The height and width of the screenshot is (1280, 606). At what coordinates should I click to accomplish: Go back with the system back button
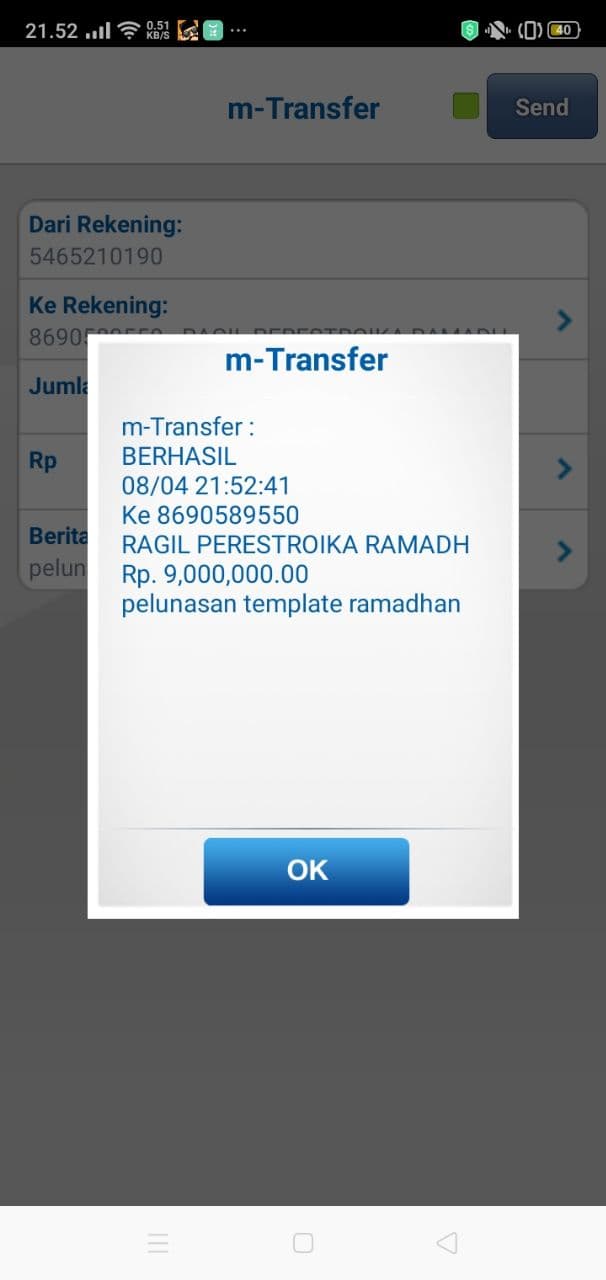coord(447,1243)
